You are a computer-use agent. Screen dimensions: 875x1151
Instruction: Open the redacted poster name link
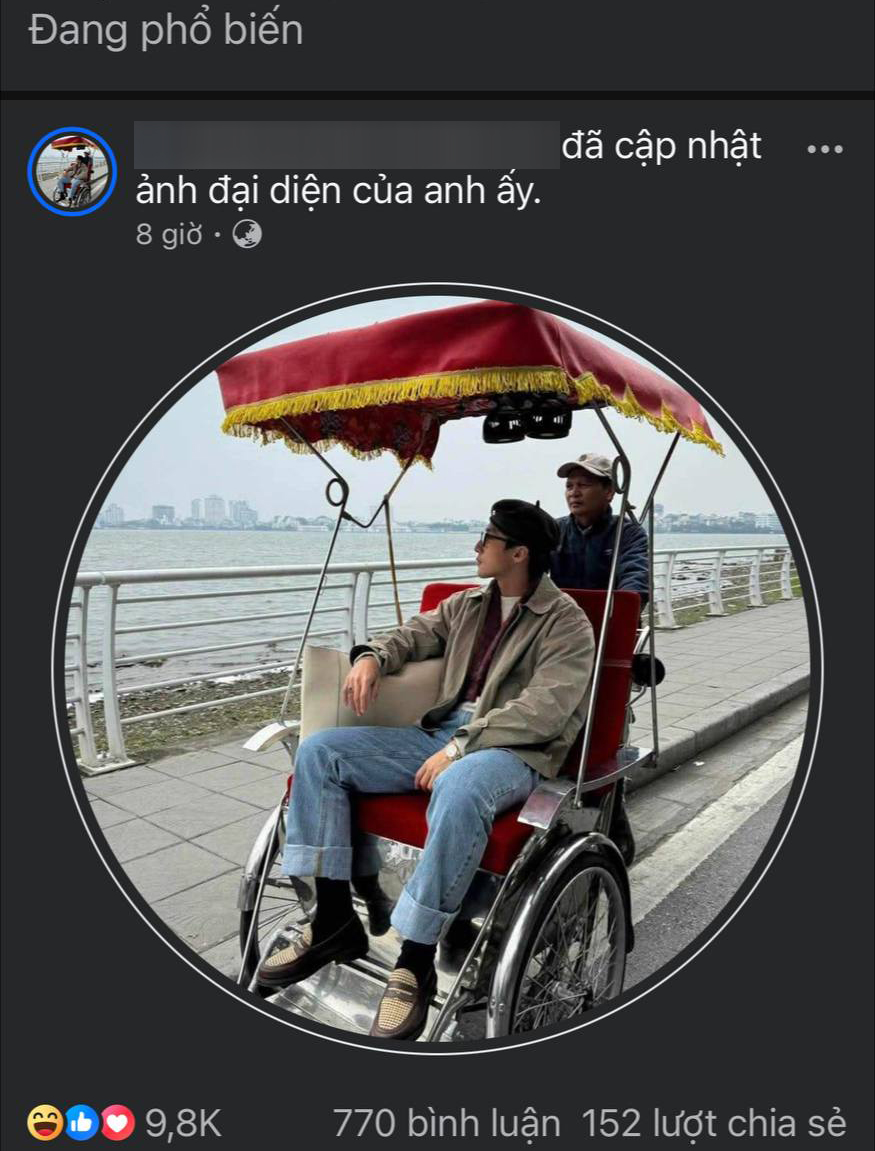(346, 146)
